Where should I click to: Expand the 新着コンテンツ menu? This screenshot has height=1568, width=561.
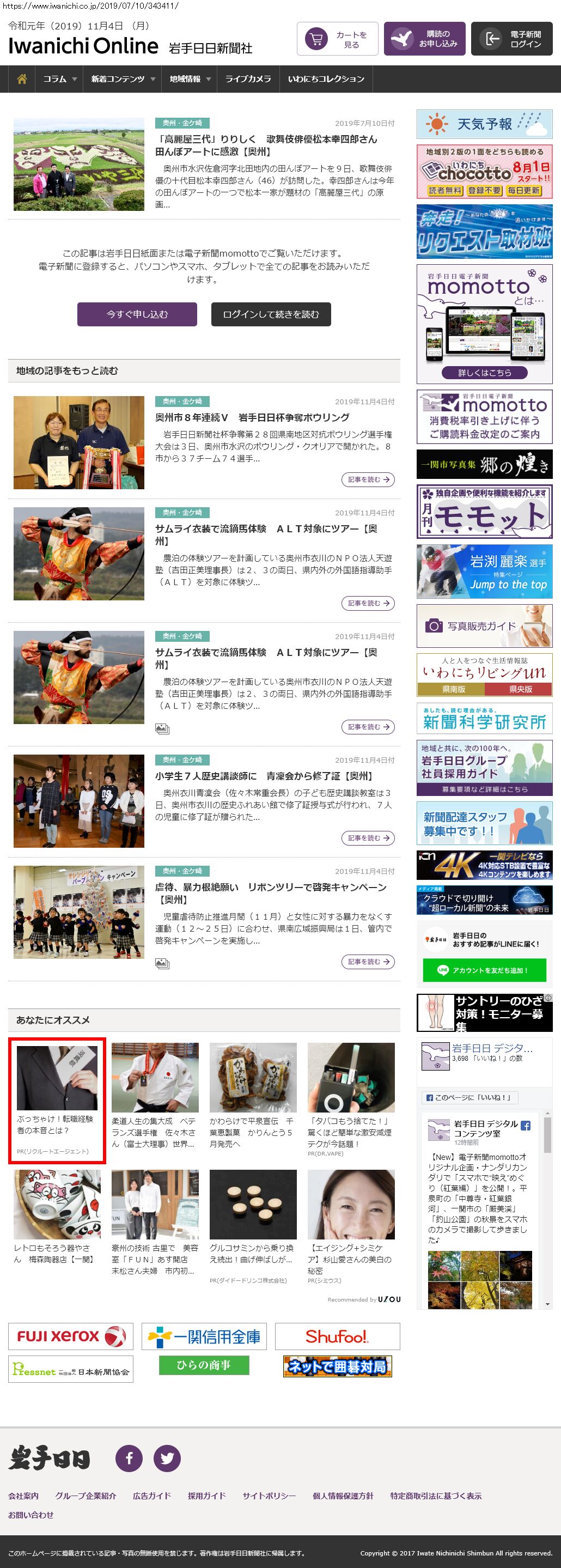click(x=123, y=79)
